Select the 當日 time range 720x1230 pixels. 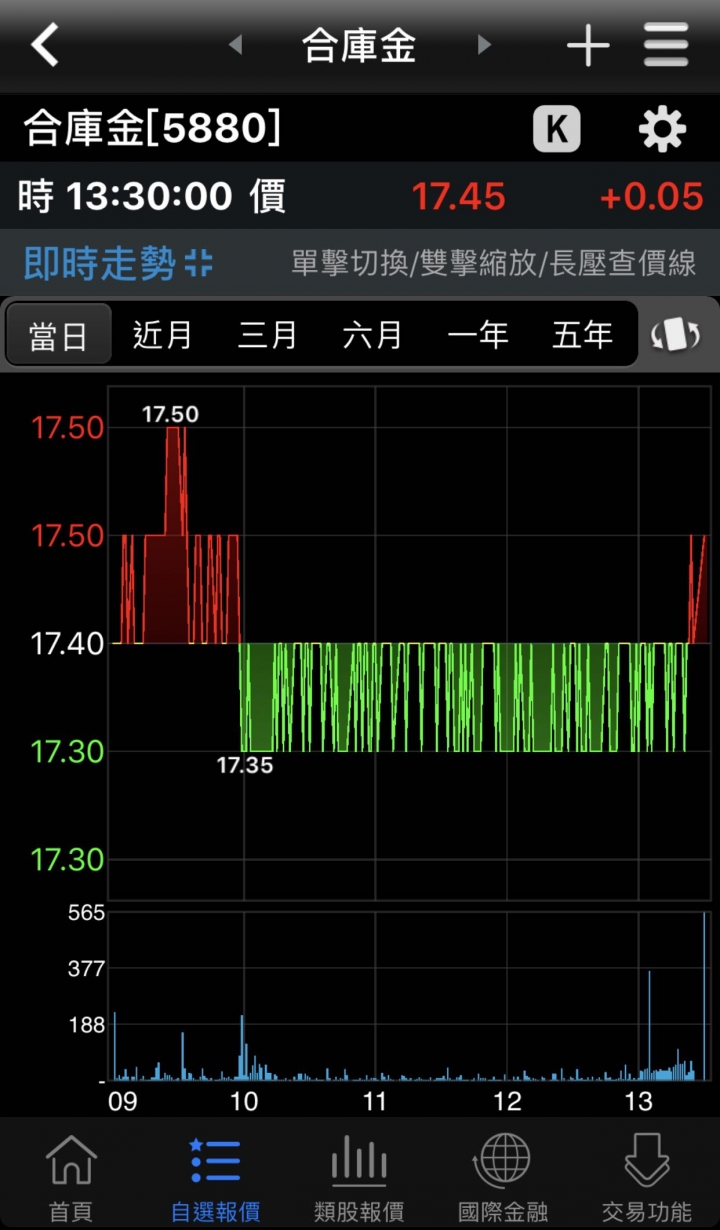pyautogui.click(x=58, y=335)
